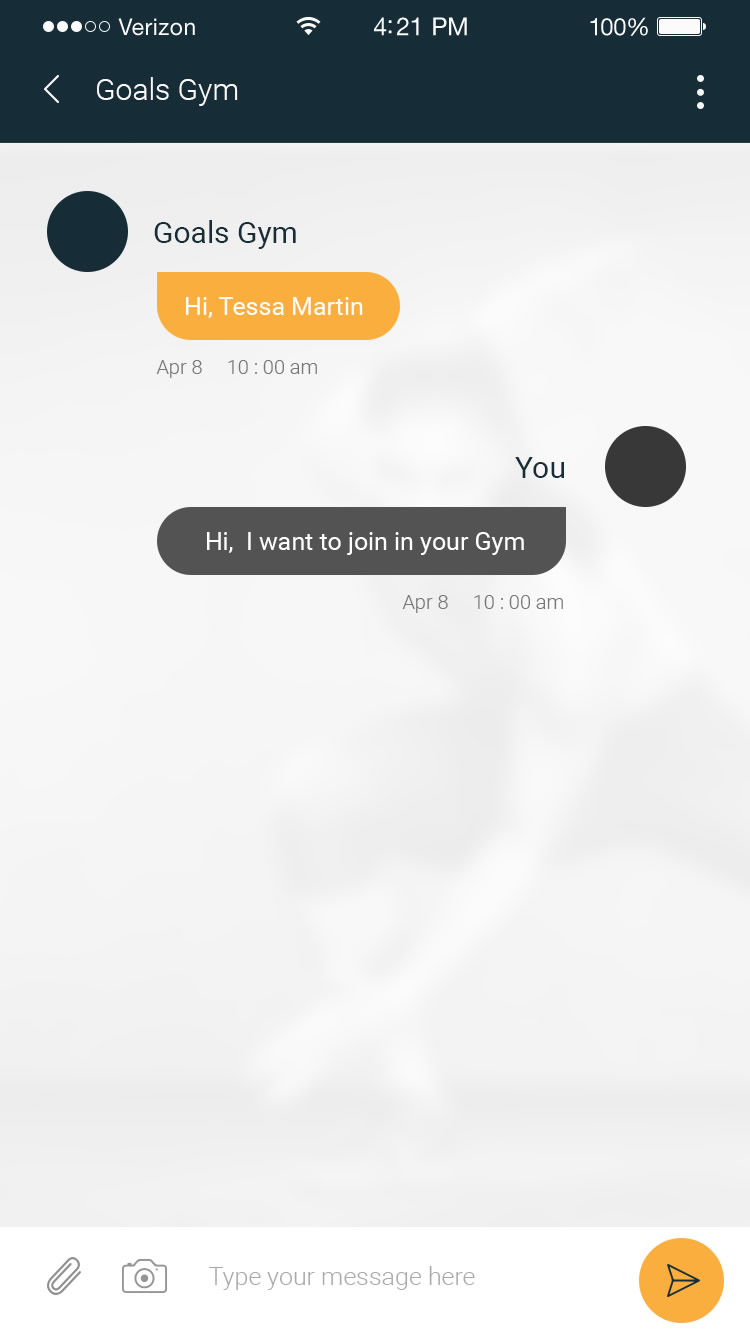Open the camera to send a photo
The width and height of the screenshot is (750, 1334).
click(x=144, y=1277)
